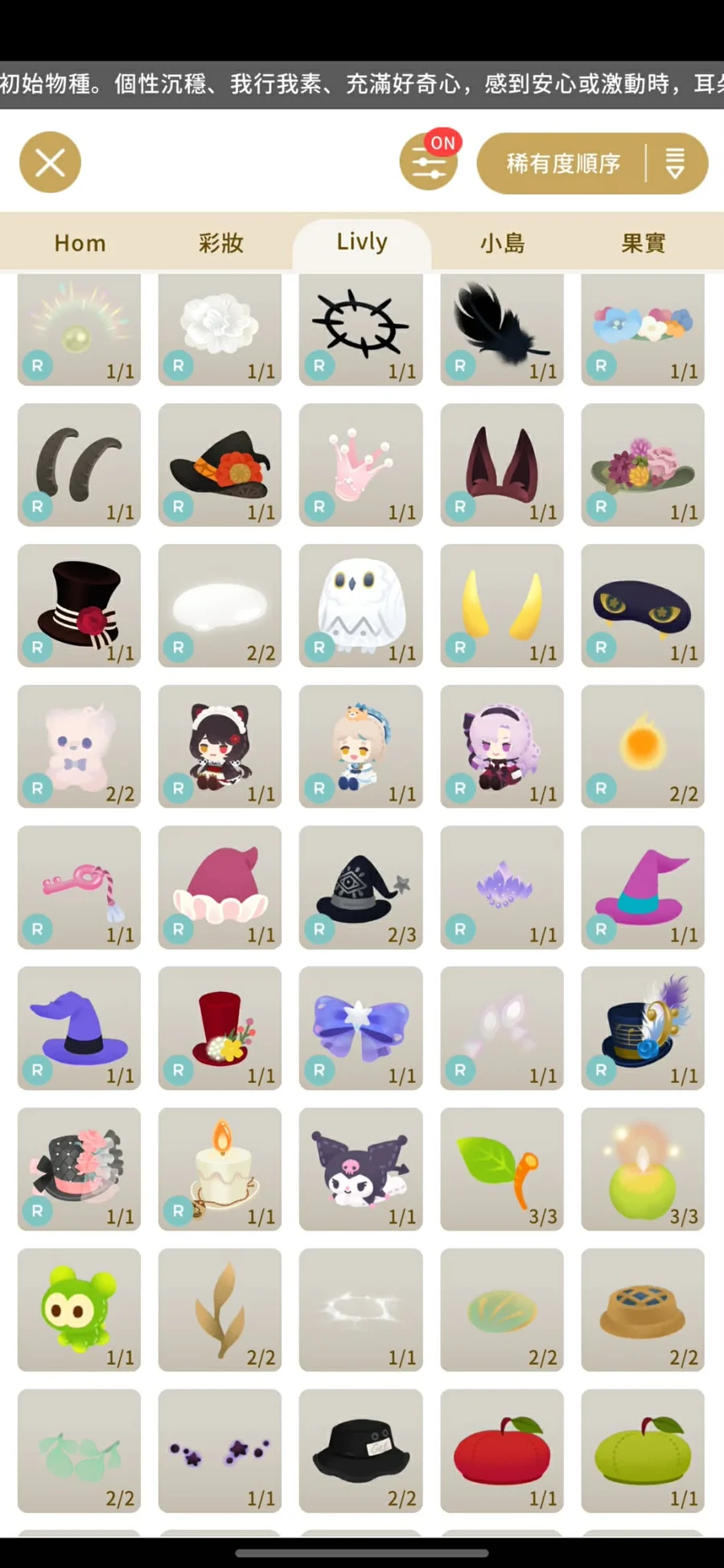Choose the white candle item
The image size is (724, 1568).
pos(220,1169)
